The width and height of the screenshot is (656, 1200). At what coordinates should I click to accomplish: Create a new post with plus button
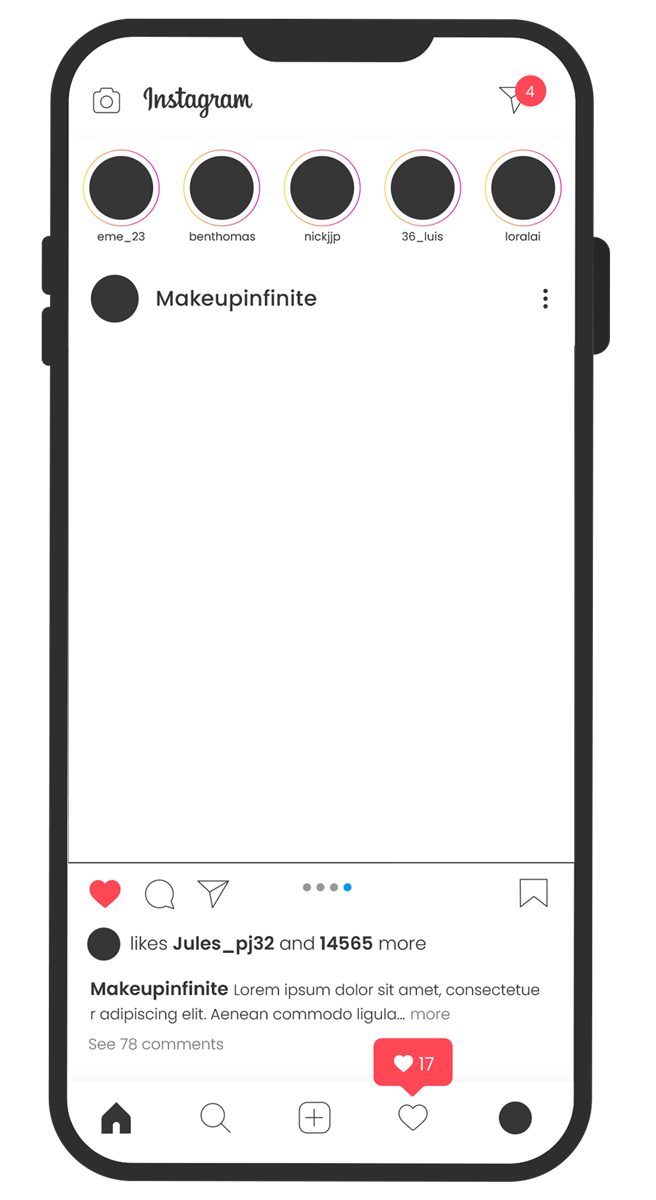[314, 1117]
